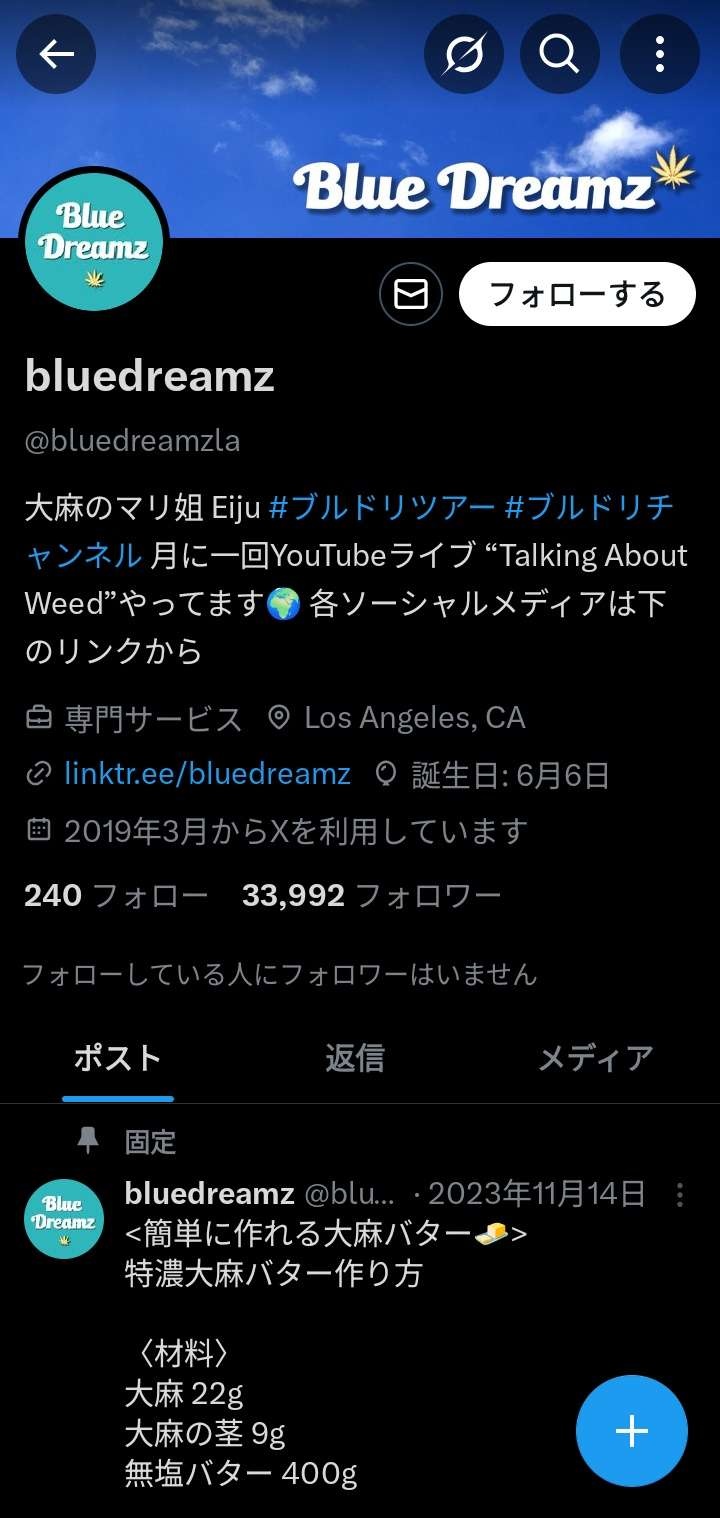Tap the Grok icon in header
Viewport: 720px width, 1518px height.
point(464,54)
